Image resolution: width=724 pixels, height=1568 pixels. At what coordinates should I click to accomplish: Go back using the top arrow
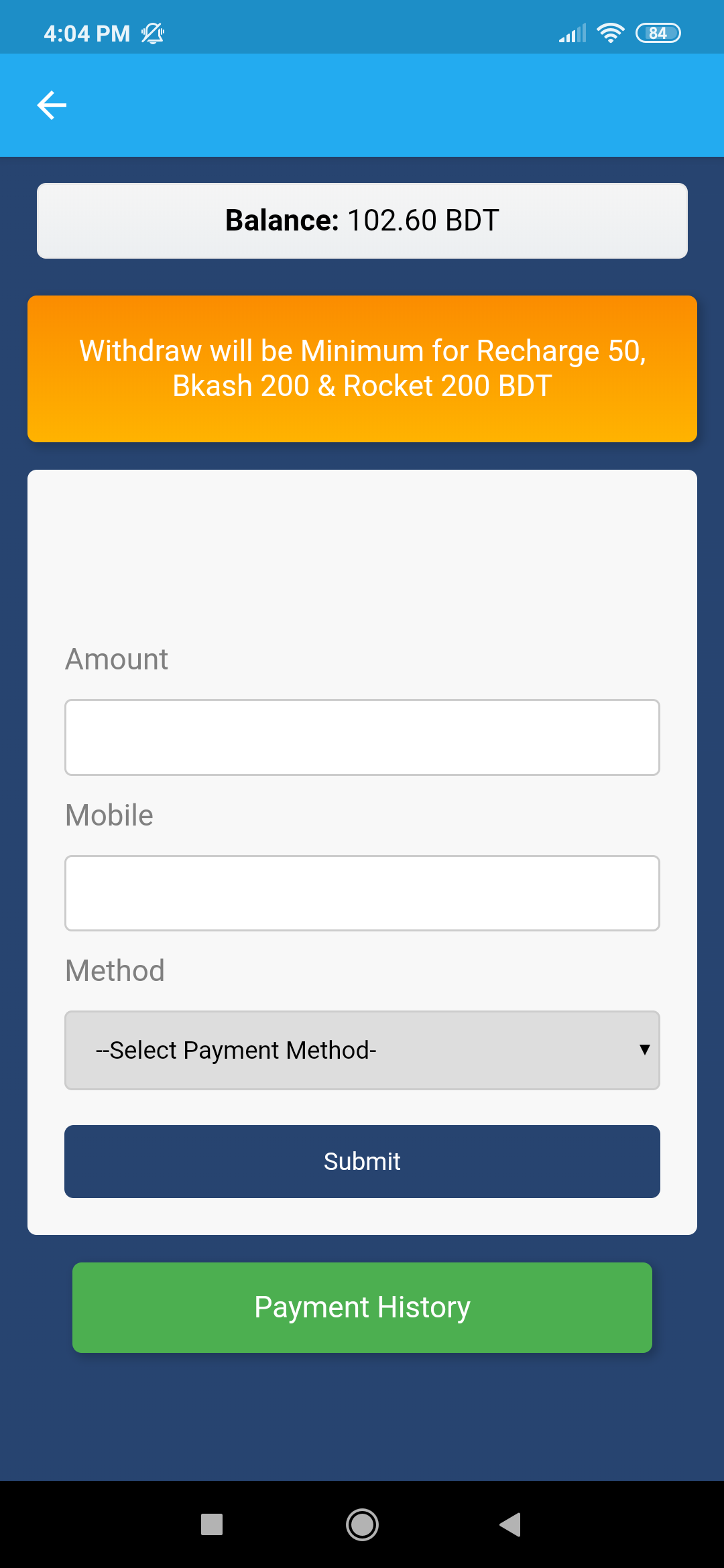click(52, 105)
